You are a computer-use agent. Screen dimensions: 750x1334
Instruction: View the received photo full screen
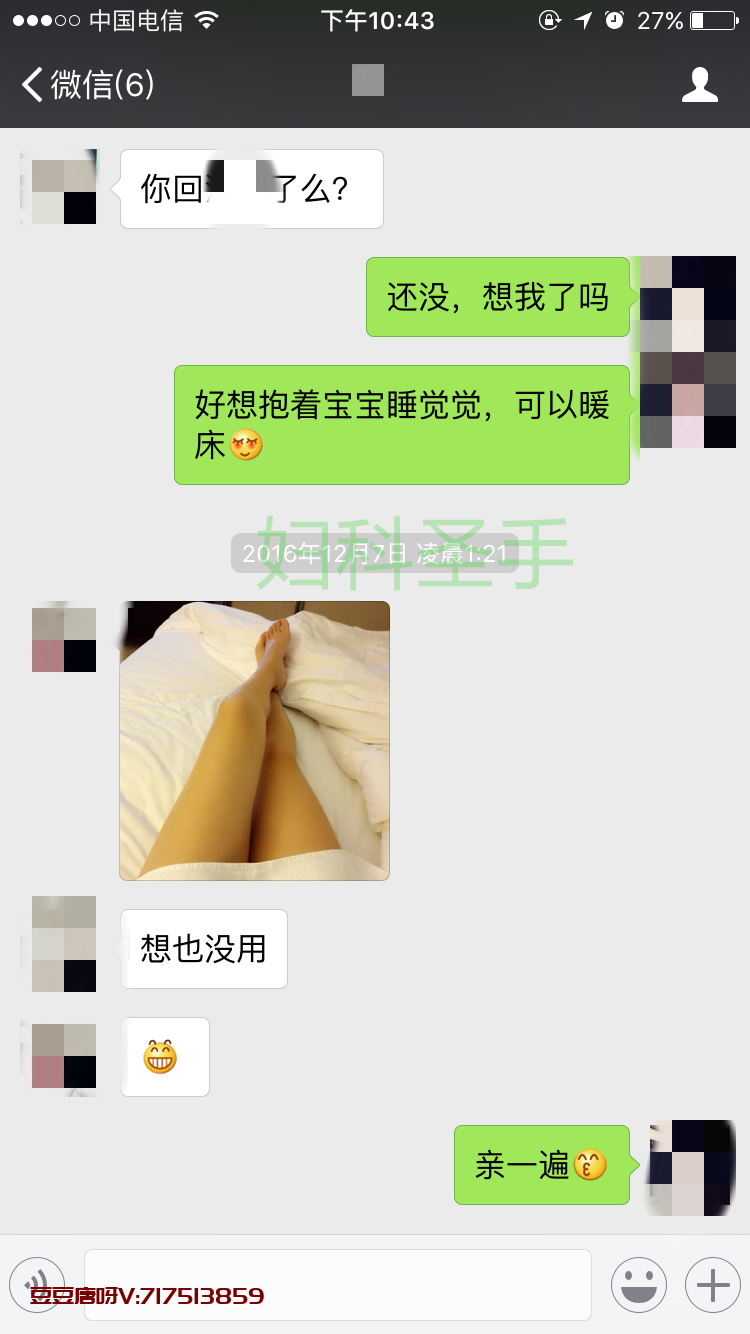pyautogui.click(x=254, y=740)
